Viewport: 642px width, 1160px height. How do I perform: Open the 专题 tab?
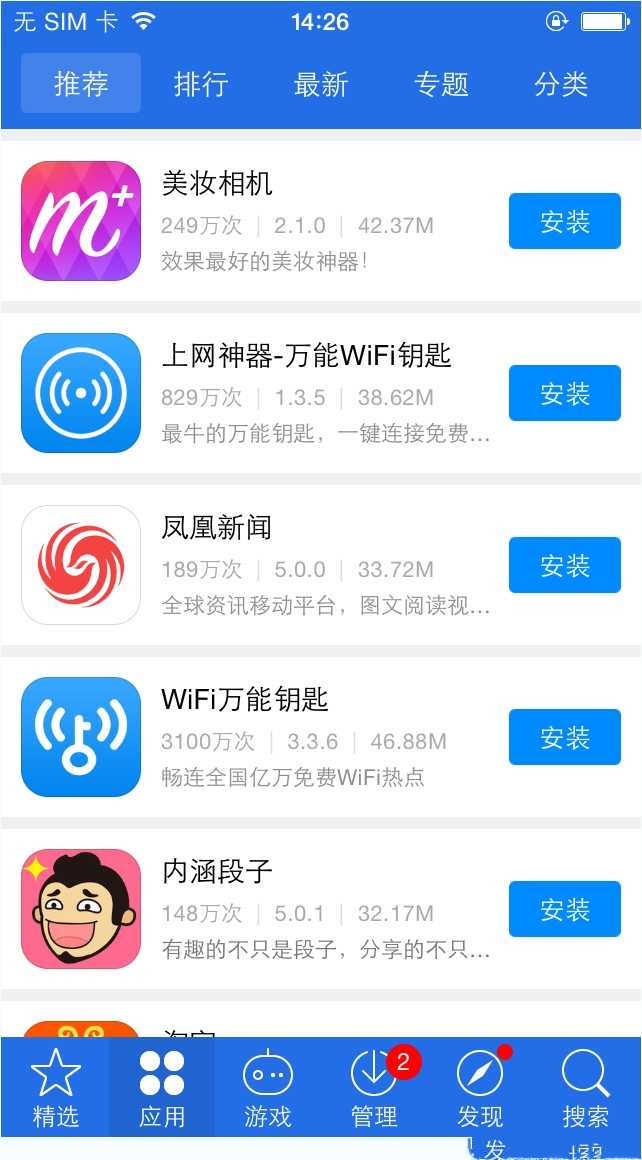[441, 84]
